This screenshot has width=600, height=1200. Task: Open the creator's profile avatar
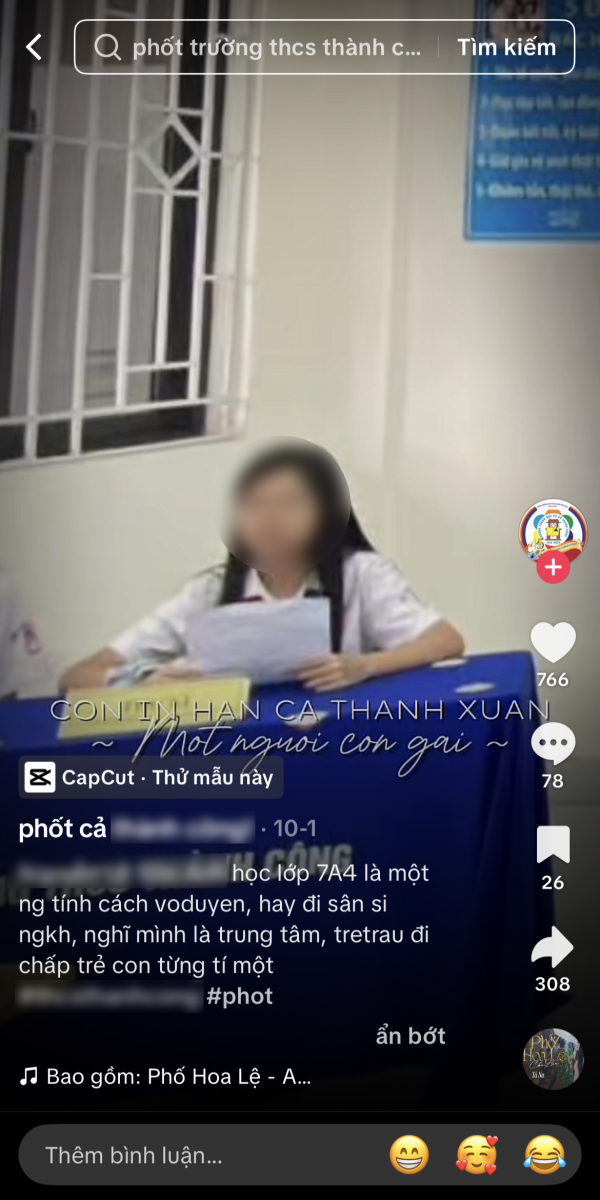click(552, 530)
